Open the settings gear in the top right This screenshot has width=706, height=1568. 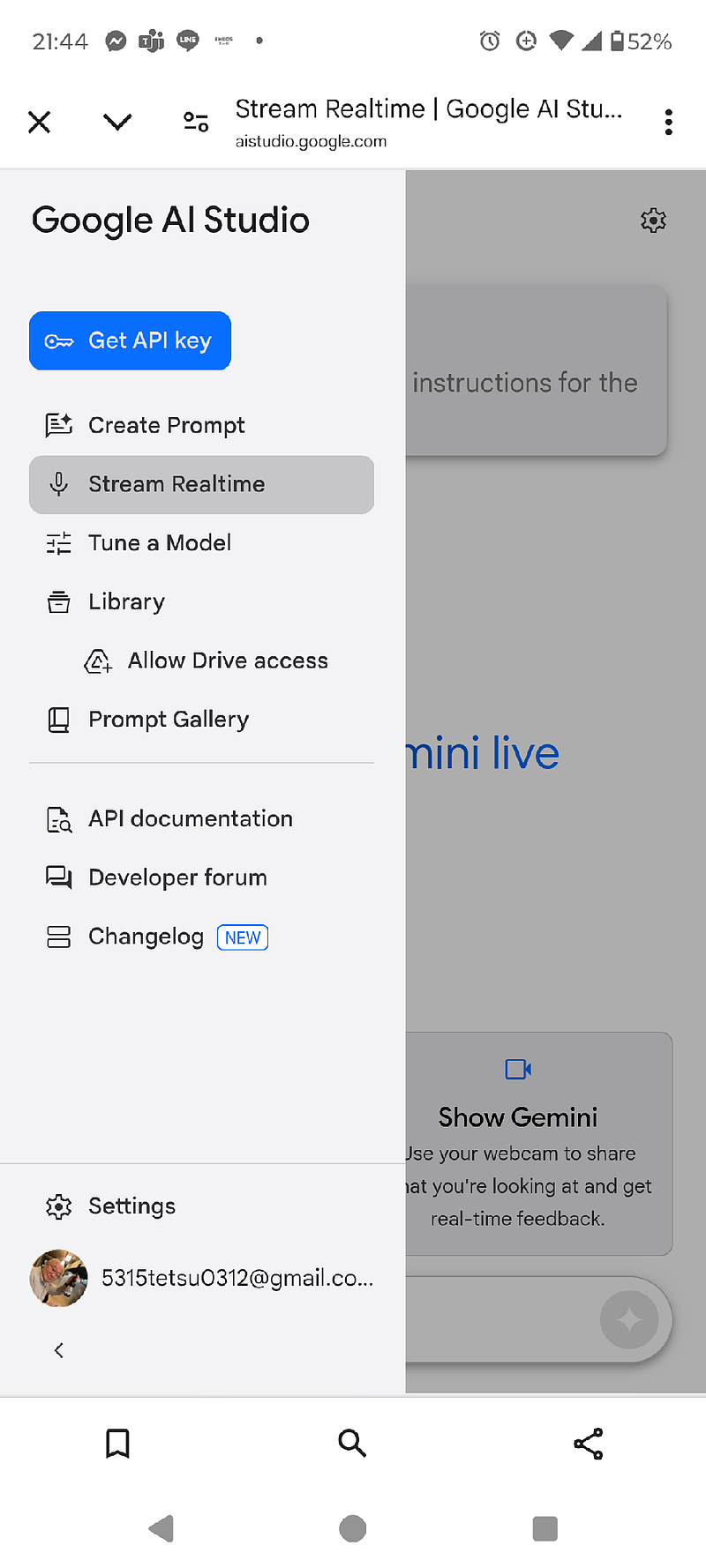point(653,220)
